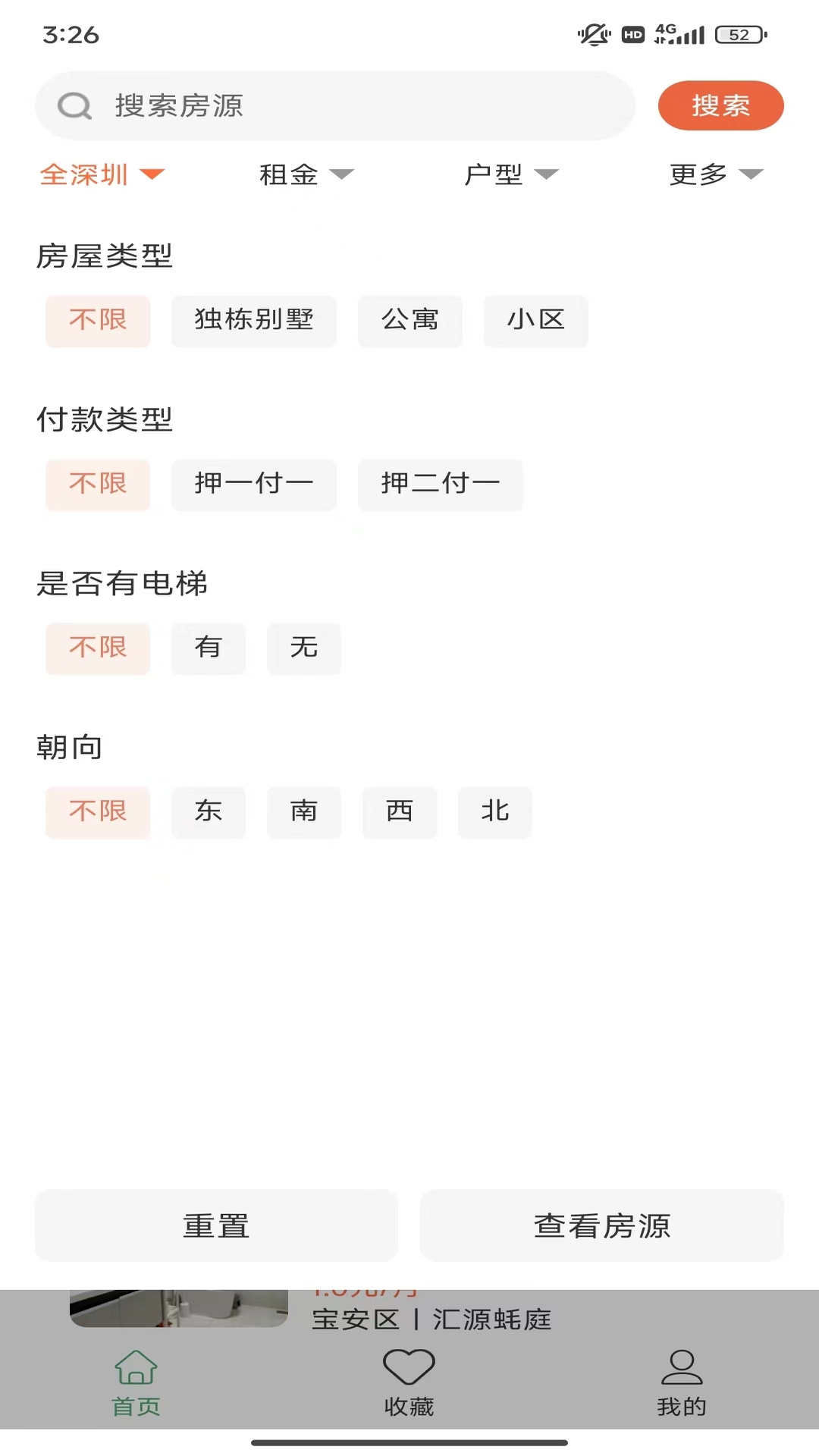Open the 全深圳 location dropdown
The height and width of the screenshot is (1456, 819).
104,174
